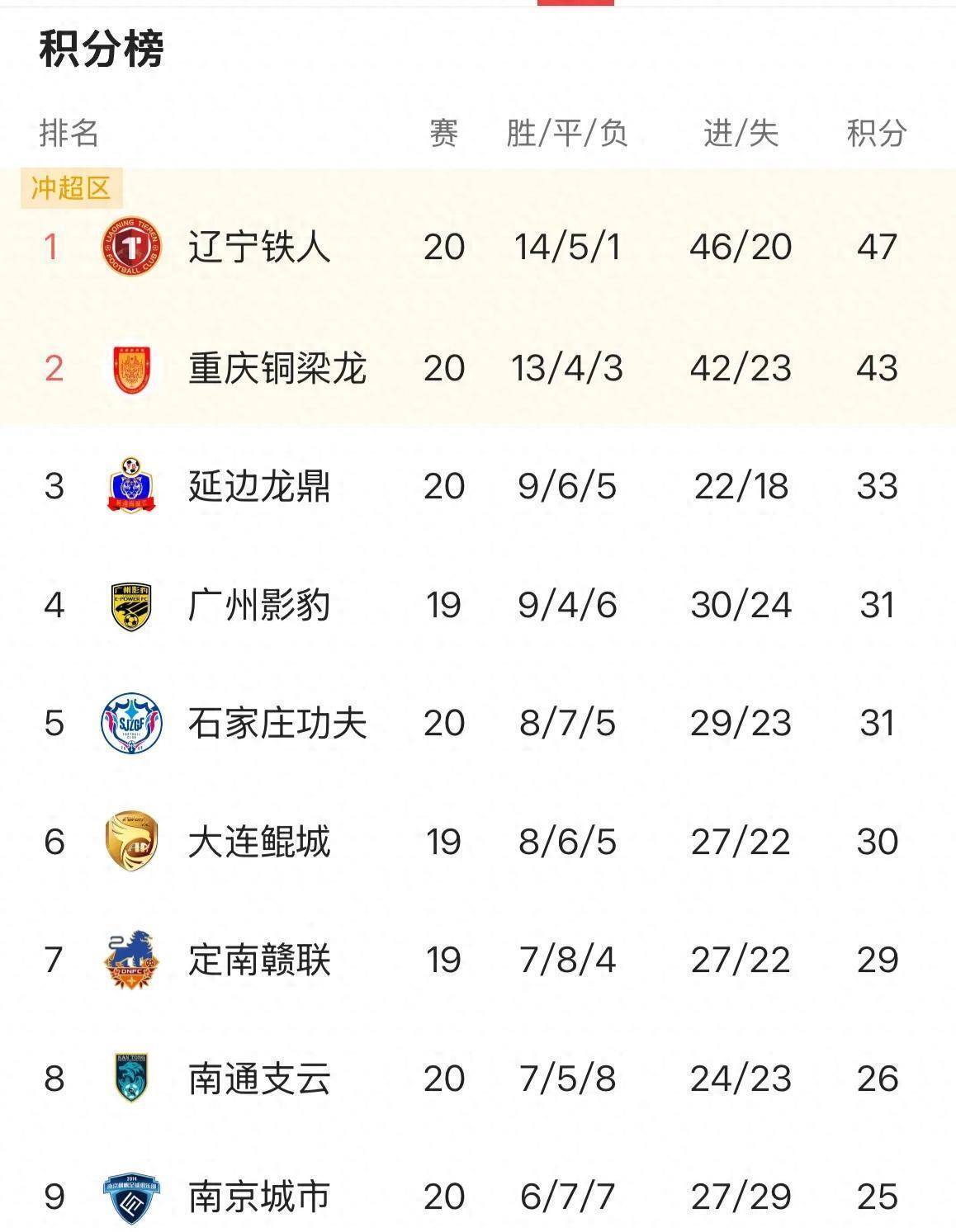The height and width of the screenshot is (1232, 956).
Task: Select the 南京城市 team row
Action: [259, 1197]
